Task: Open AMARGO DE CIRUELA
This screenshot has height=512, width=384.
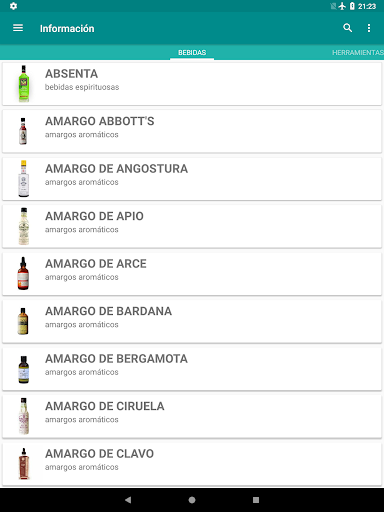Action: [192, 416]
